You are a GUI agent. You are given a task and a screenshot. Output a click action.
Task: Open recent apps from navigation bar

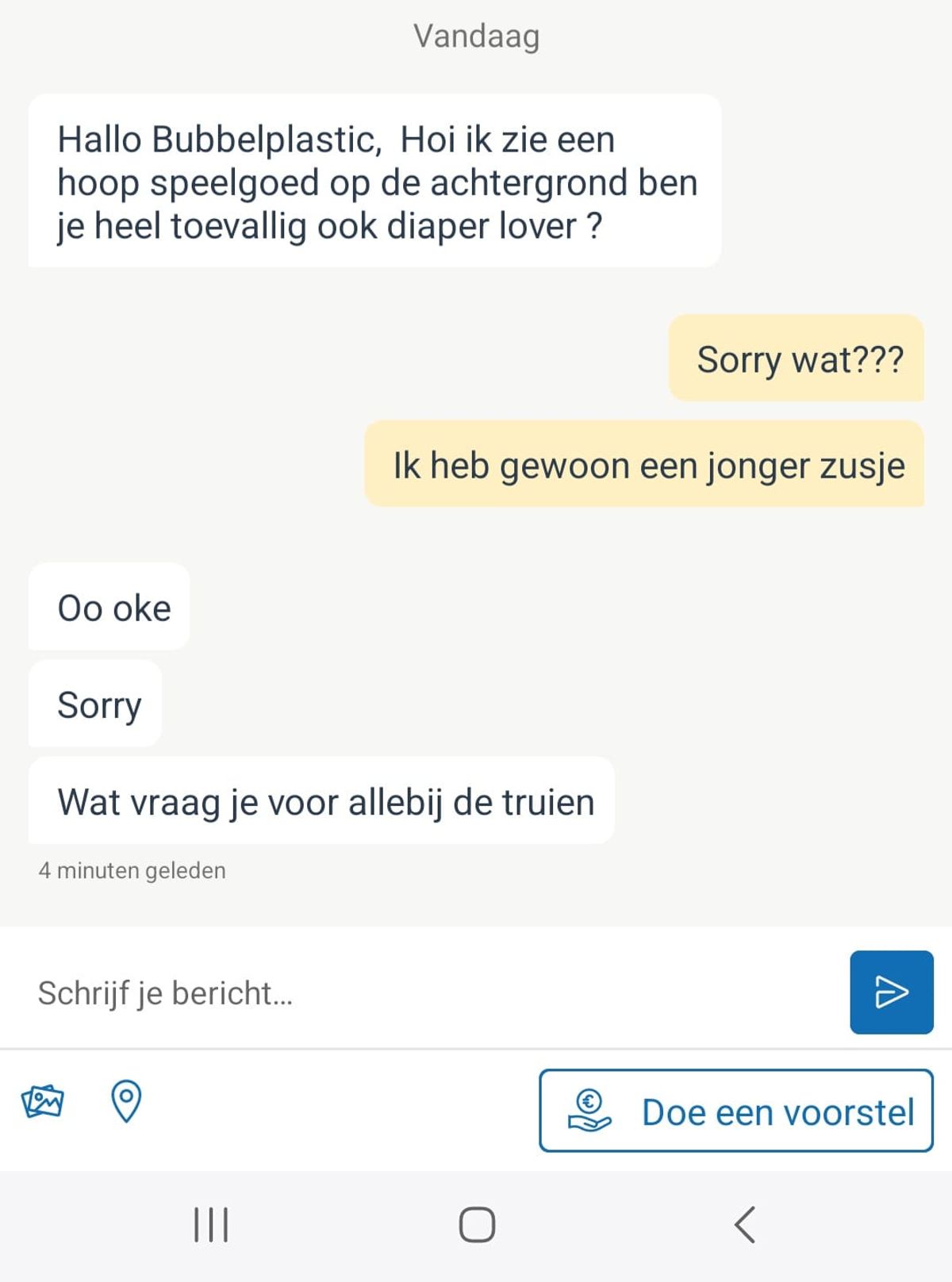pos(211,1224)
